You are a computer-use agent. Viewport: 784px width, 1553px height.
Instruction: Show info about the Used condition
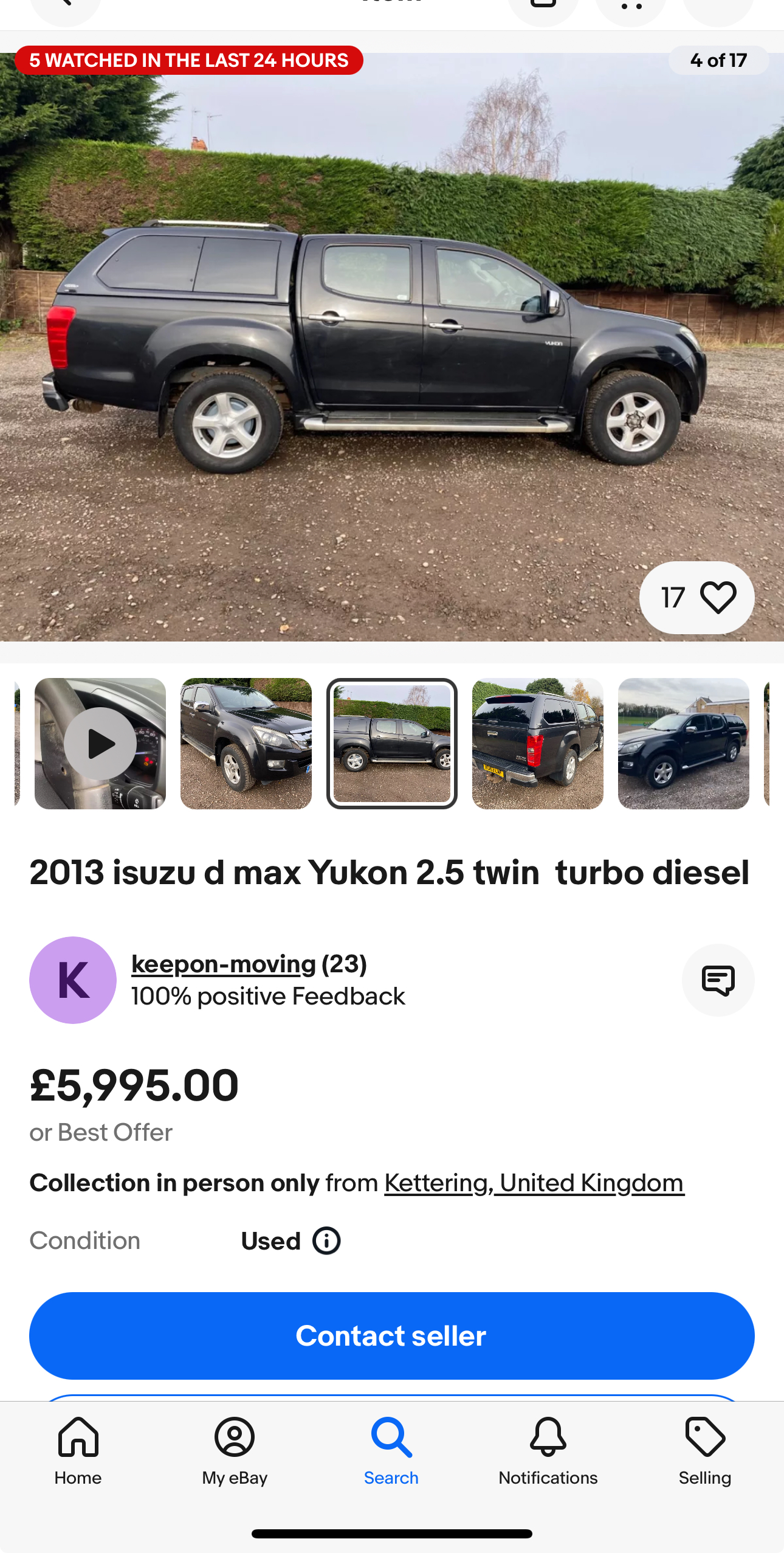click(326, 1240)
